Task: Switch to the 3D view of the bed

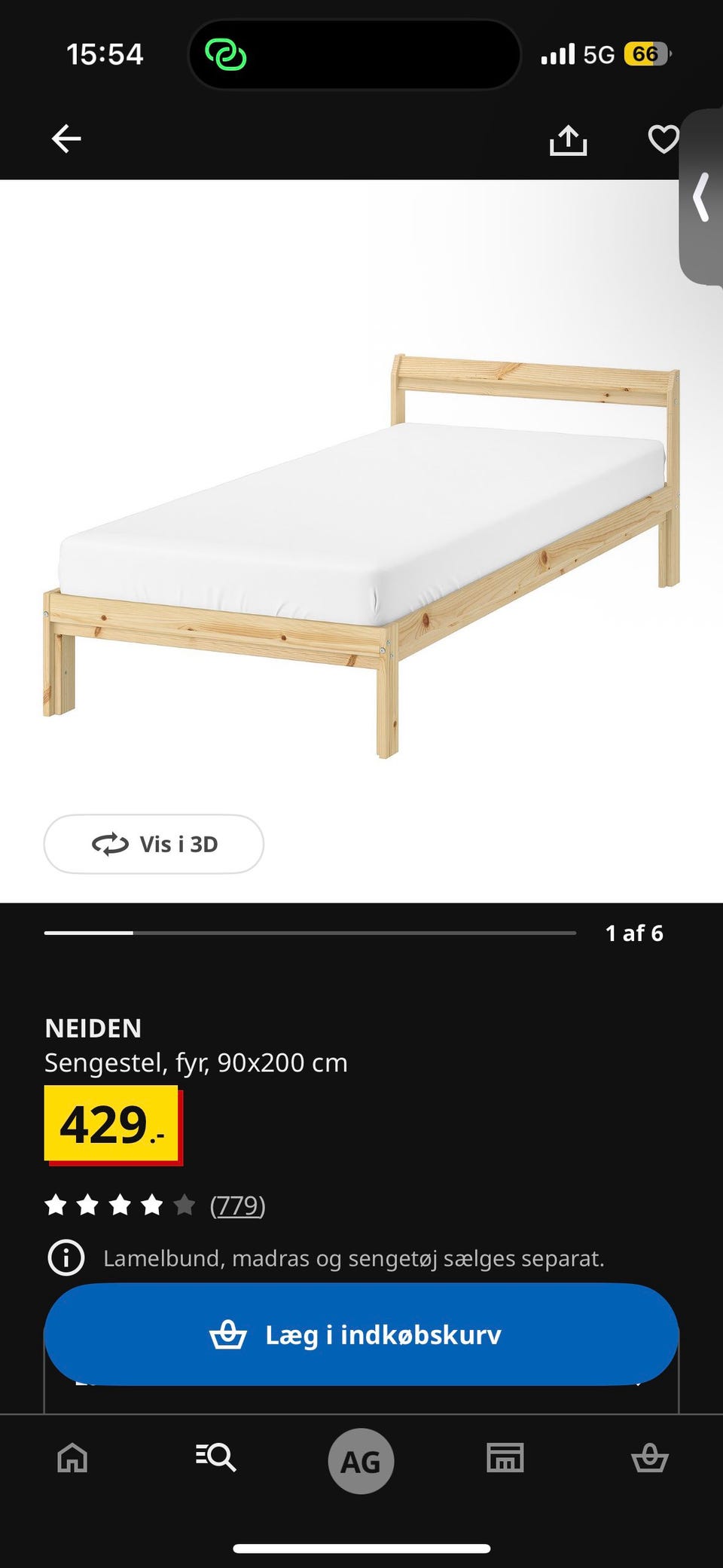Action: (154, 844)
